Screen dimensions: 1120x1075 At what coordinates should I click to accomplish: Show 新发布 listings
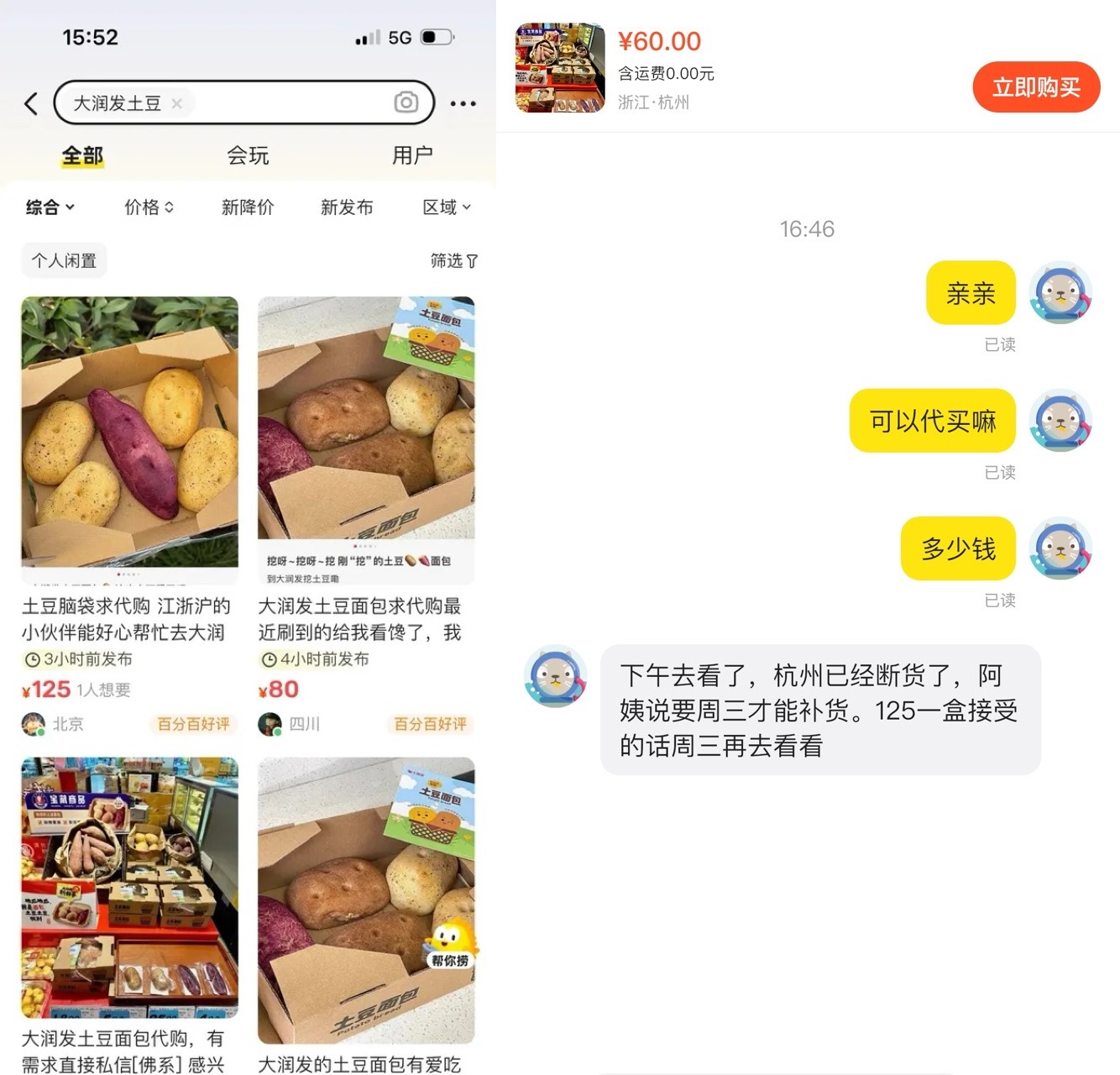tap(347, 207)
